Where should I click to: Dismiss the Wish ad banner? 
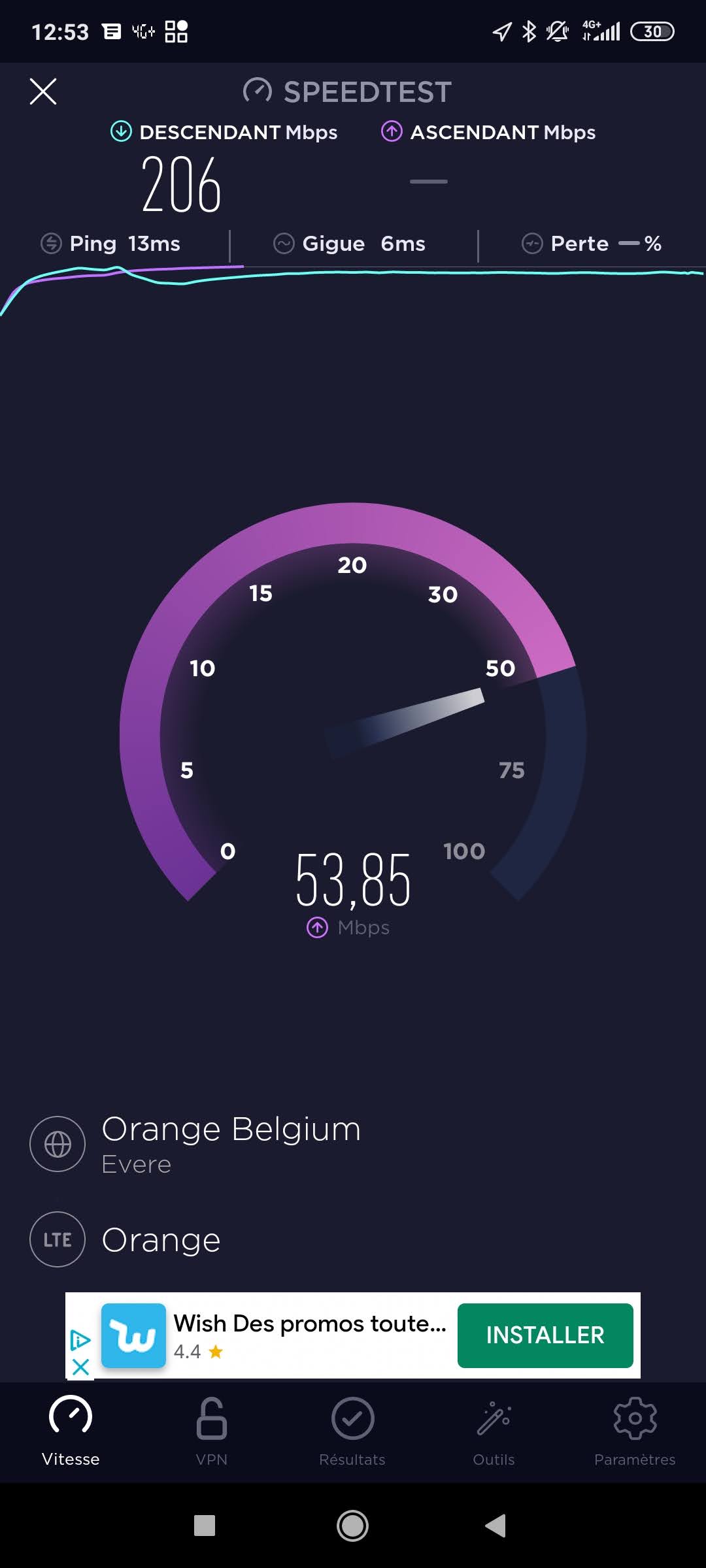80,1367
